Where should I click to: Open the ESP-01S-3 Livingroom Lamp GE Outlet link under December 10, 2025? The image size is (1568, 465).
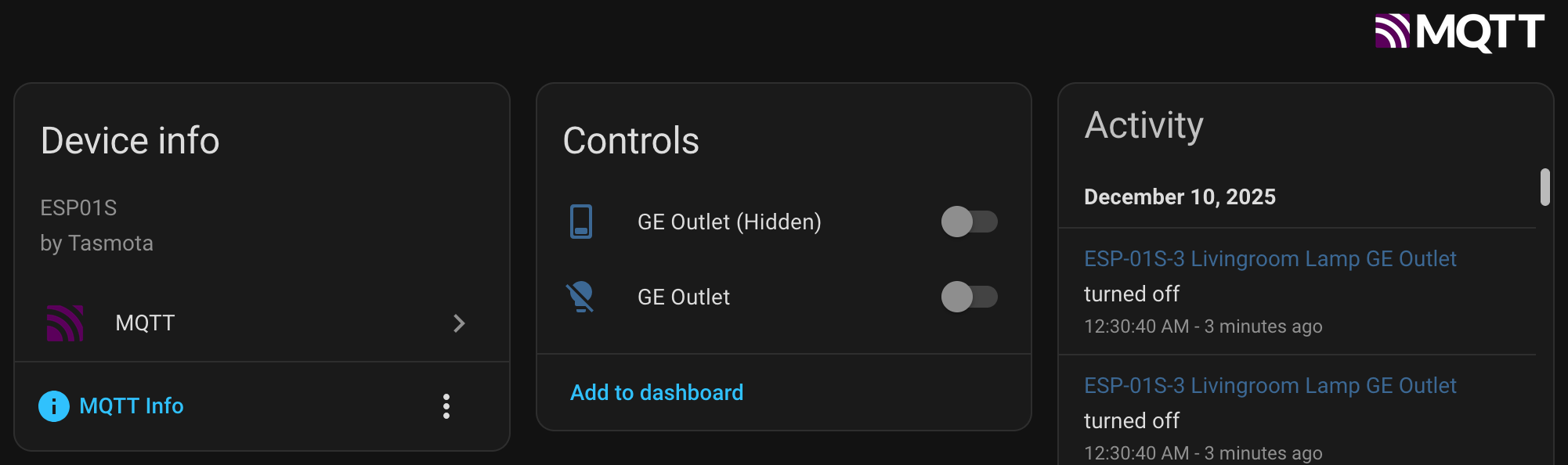pos(1270,259)
